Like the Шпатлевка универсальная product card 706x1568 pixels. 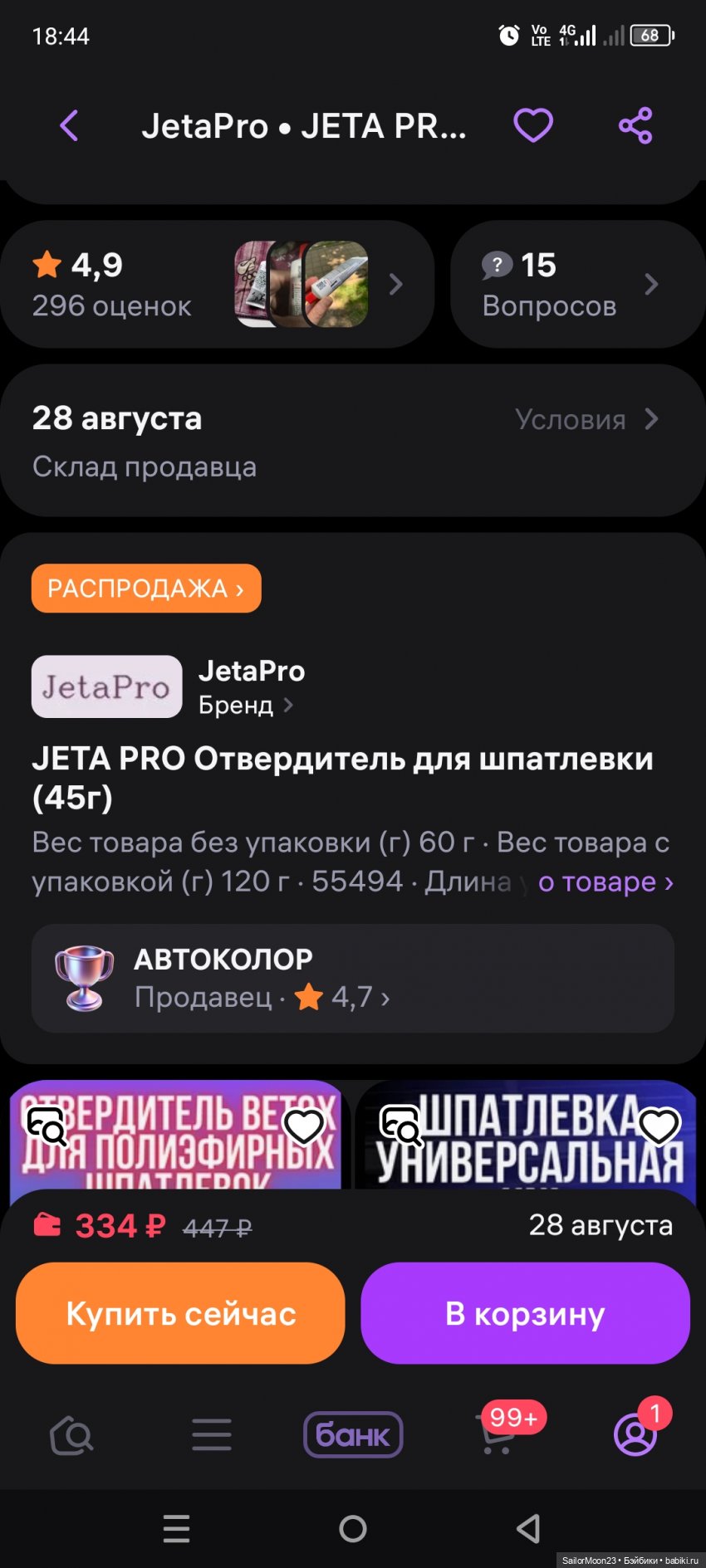tap(659, 1126)
